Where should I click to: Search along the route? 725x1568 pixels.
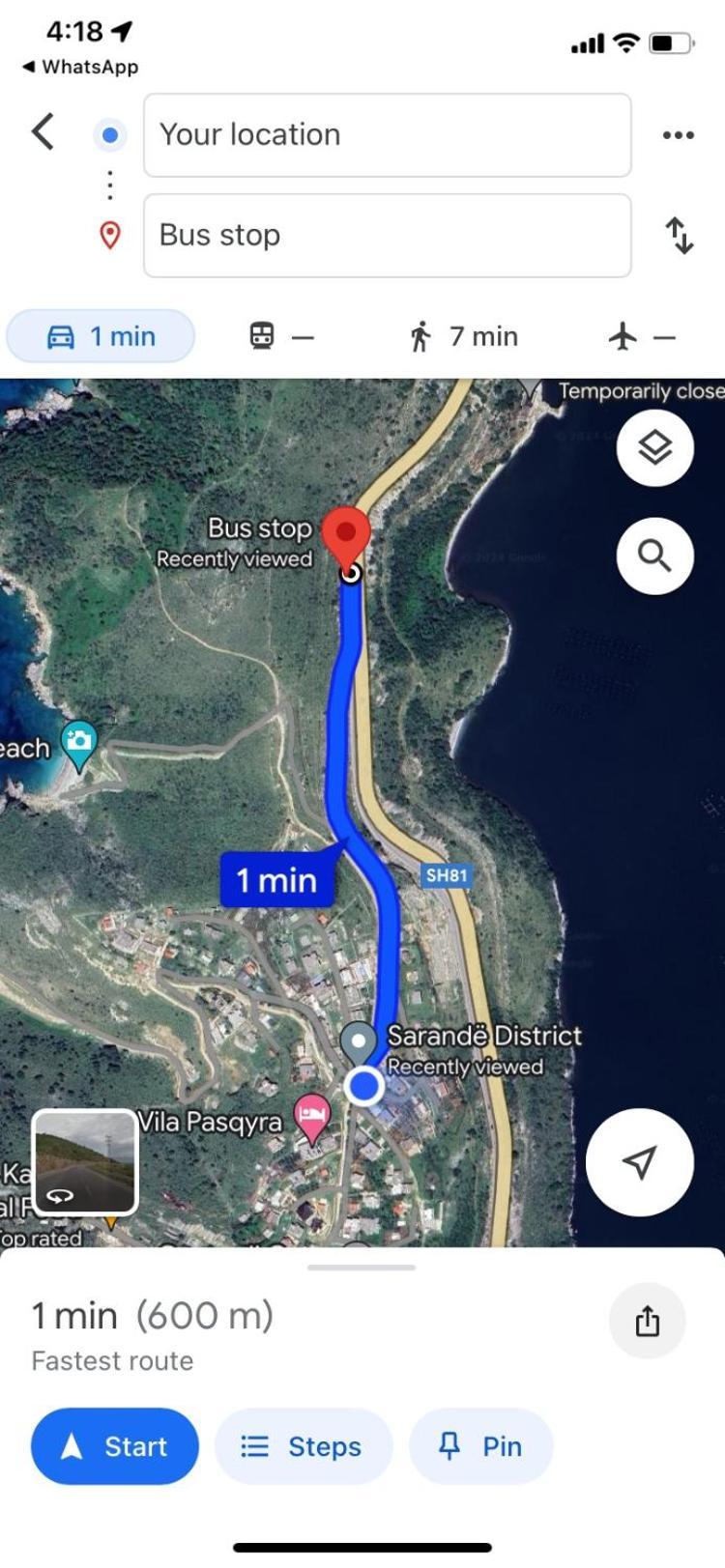[x=654, y=556]
